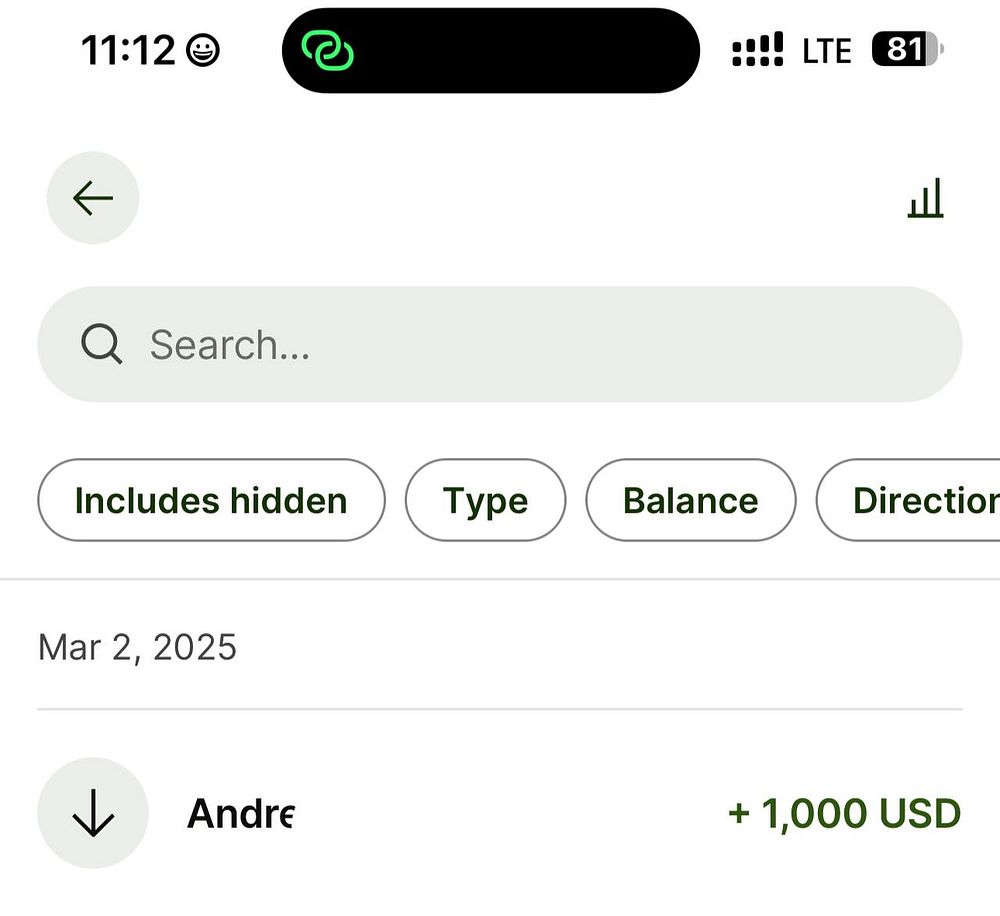The image size is (1000, 916).
Task: Open the +1,000 USD transaction from Andre
Action: [x=499, y=813]
